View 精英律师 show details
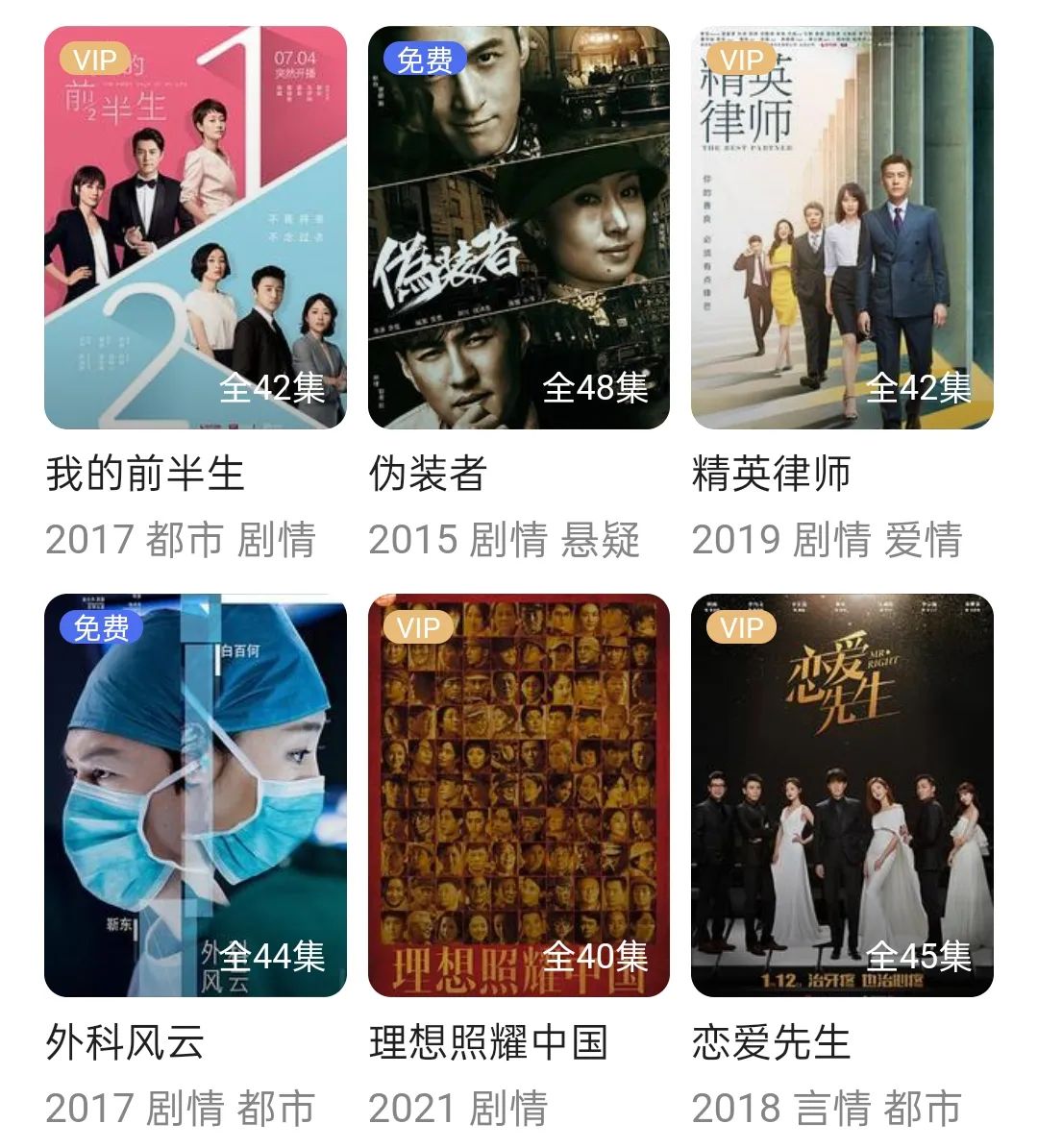The width and height of the screenshot is (1038, 1148). [x=841, y=228]
